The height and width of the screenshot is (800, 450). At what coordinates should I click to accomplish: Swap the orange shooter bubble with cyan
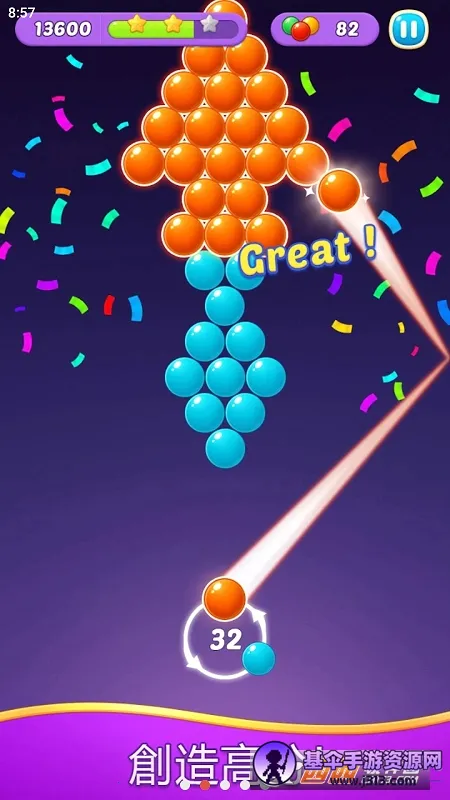258,658
